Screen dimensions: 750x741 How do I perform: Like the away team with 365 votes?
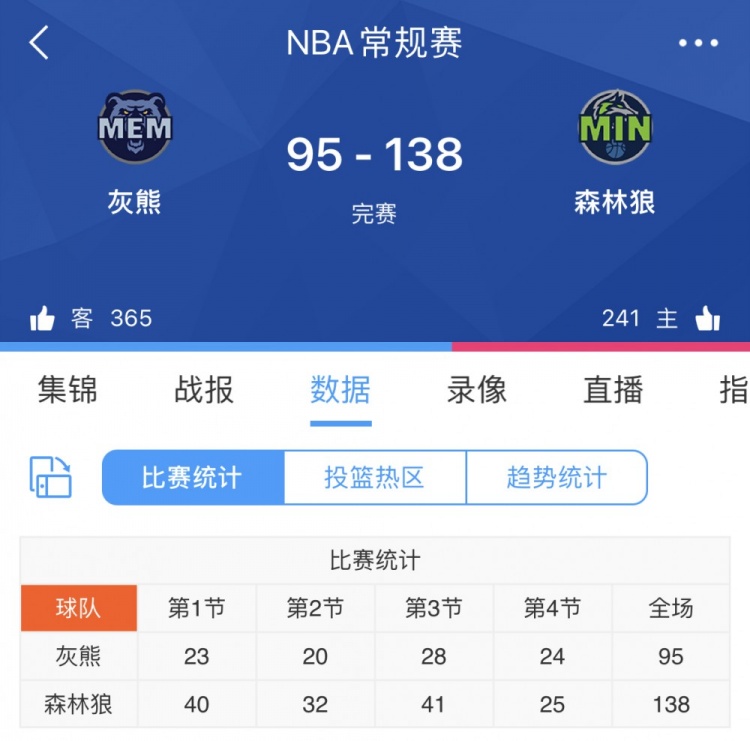pyautogui.click(x=42, y=319)
